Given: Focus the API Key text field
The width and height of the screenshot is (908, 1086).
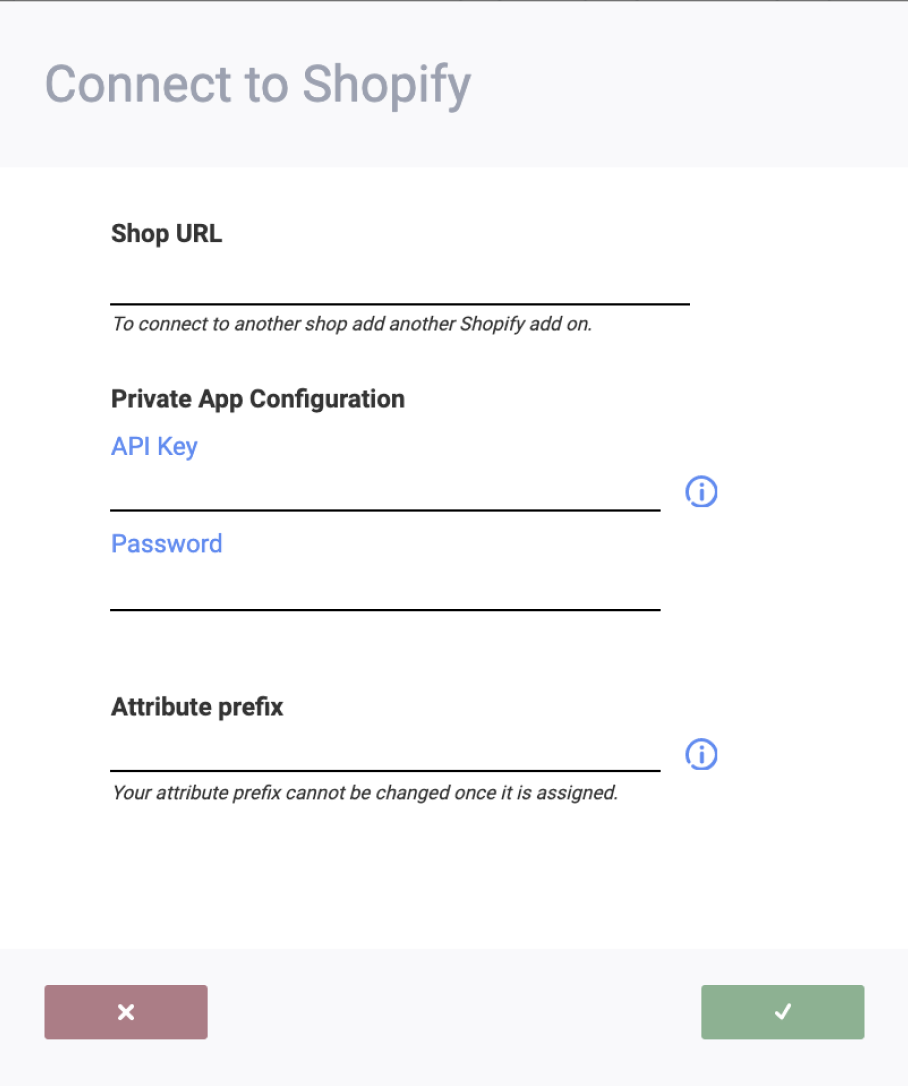Looking at the screenshot, I should pos(385,491).
